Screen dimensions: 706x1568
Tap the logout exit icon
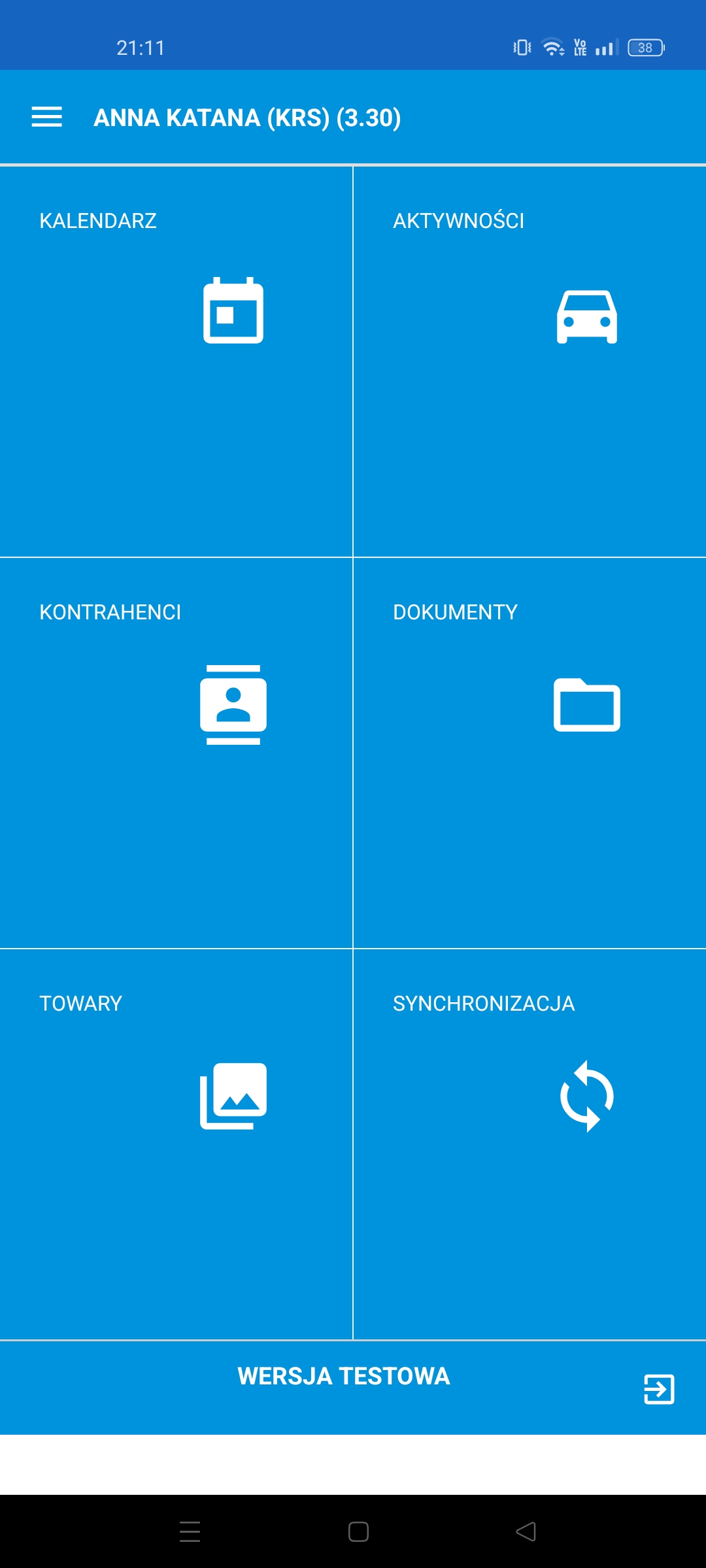point(658,1388)
